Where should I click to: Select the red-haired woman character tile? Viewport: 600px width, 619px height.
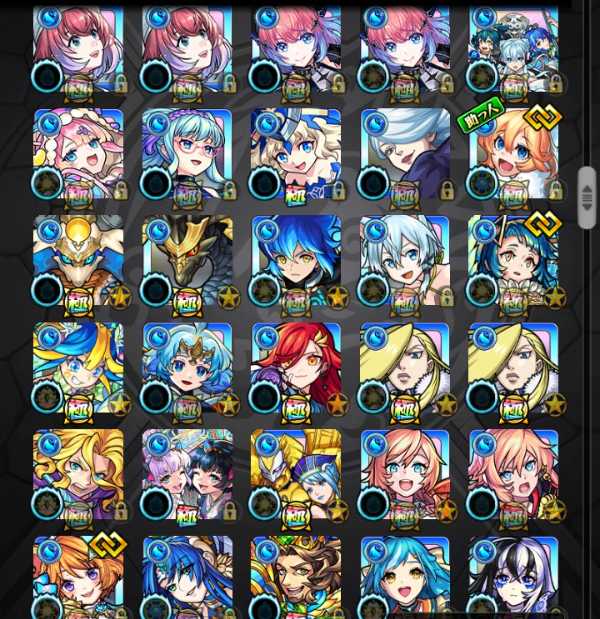(296, 369)
